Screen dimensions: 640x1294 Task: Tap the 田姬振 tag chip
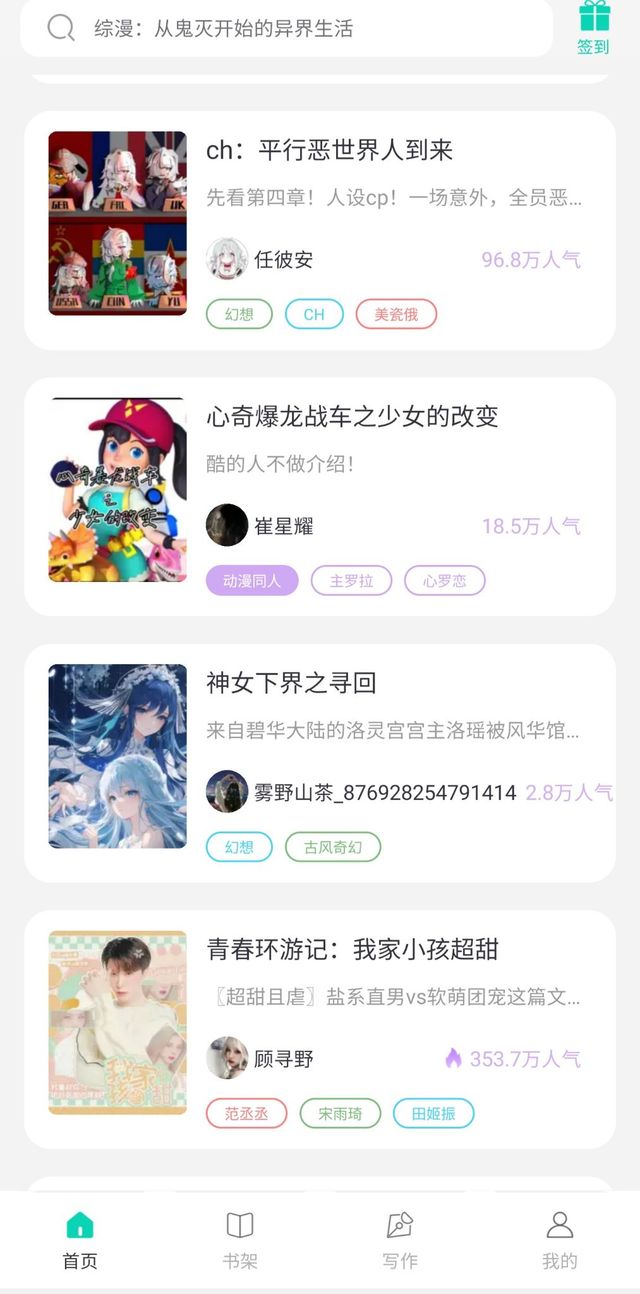tap(433, 1113)
